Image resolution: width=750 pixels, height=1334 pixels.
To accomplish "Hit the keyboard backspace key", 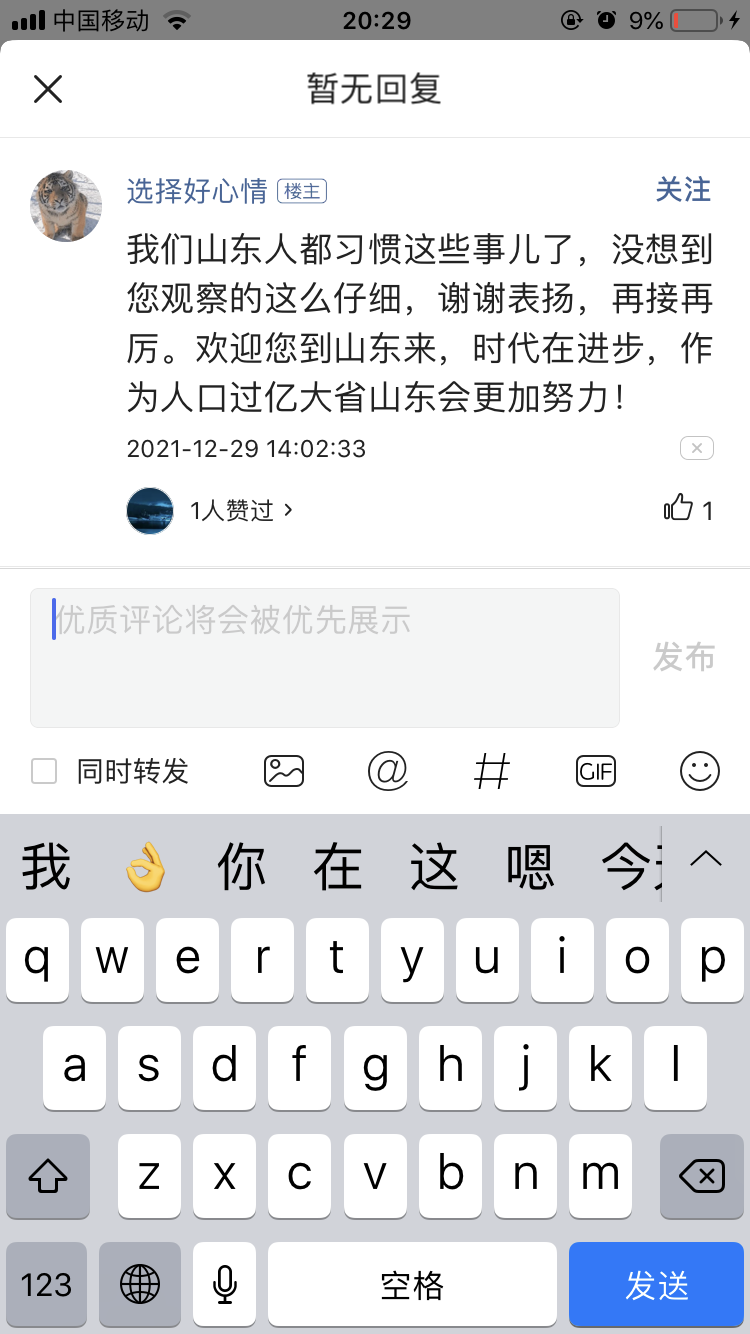I will (702, 1176).
